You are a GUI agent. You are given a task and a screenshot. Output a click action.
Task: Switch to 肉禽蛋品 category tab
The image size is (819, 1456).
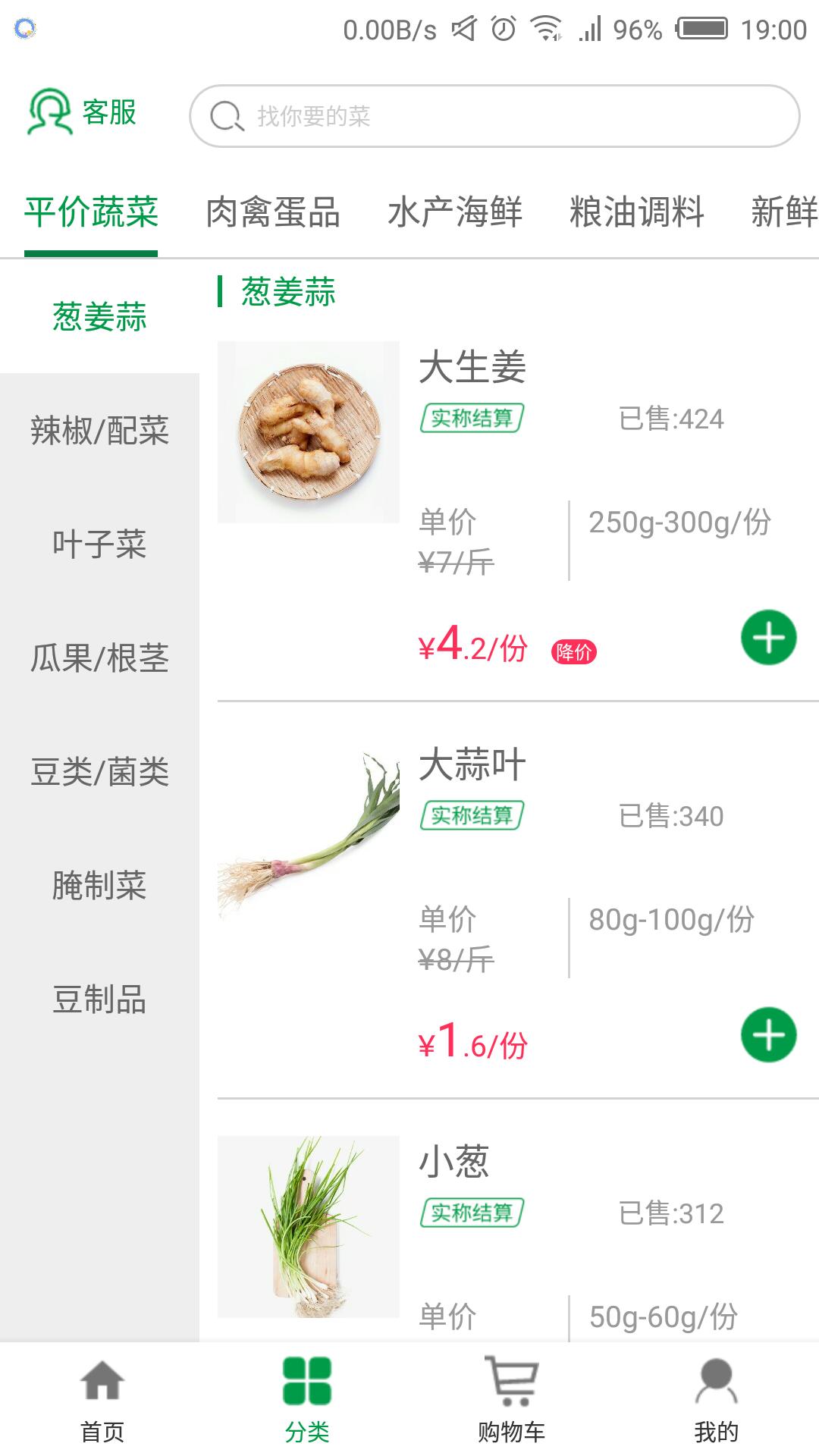pyautogui.click(x=273, y=212)
